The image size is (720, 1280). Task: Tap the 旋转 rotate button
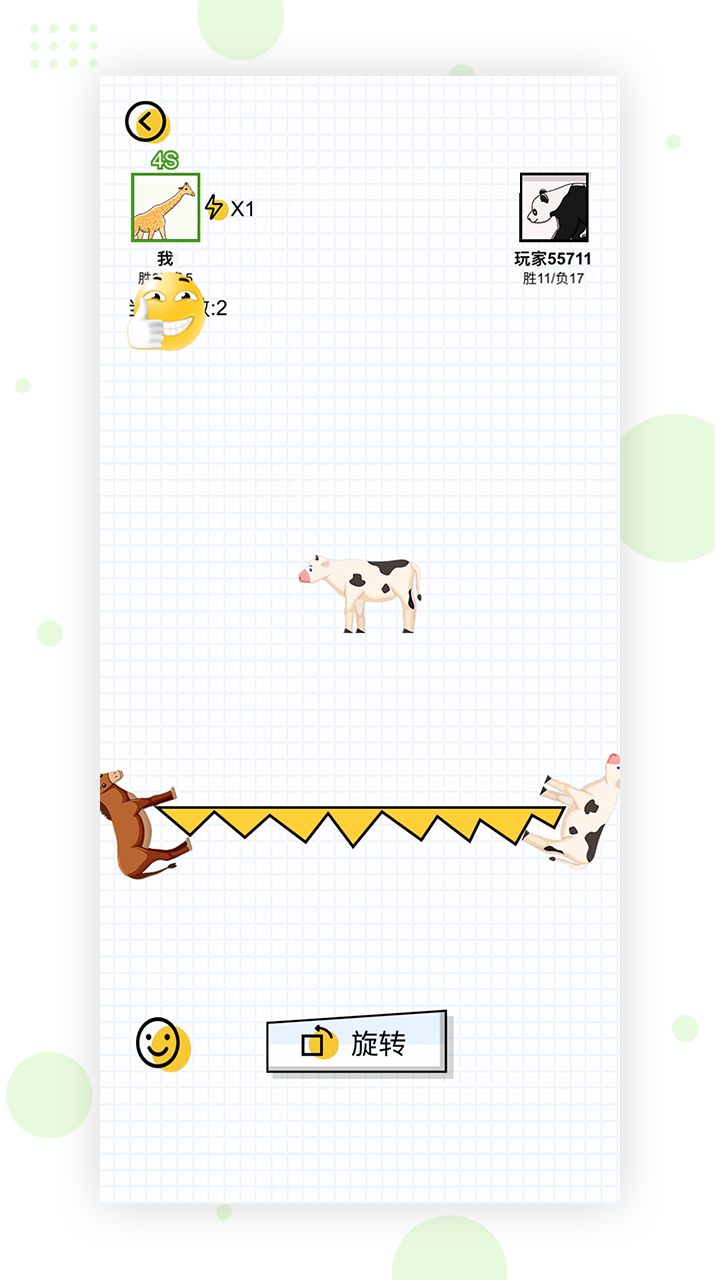tap(356, 1043)
